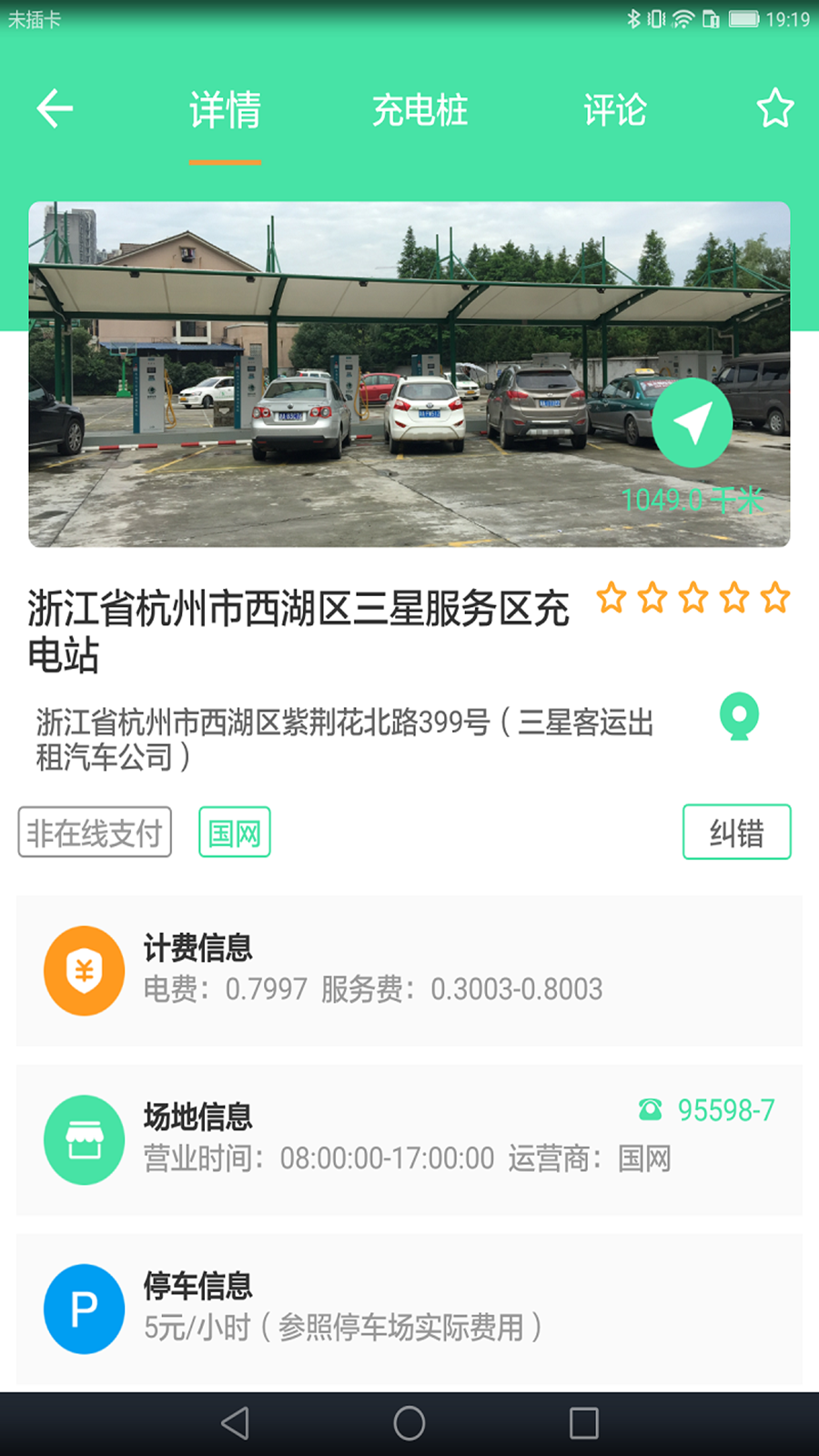
Task: Tap the 纠错 error correction button
Action: click(736, 831)
